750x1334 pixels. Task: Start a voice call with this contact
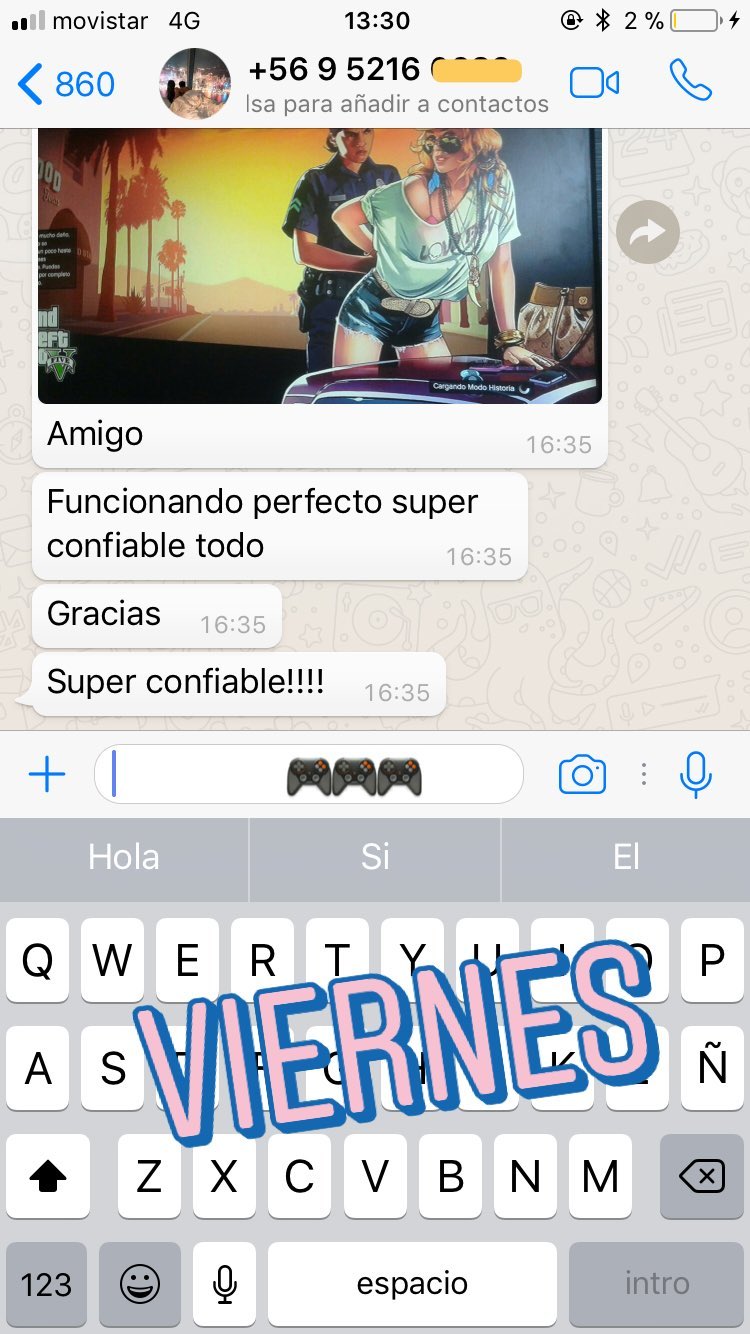tap(690, 82)
